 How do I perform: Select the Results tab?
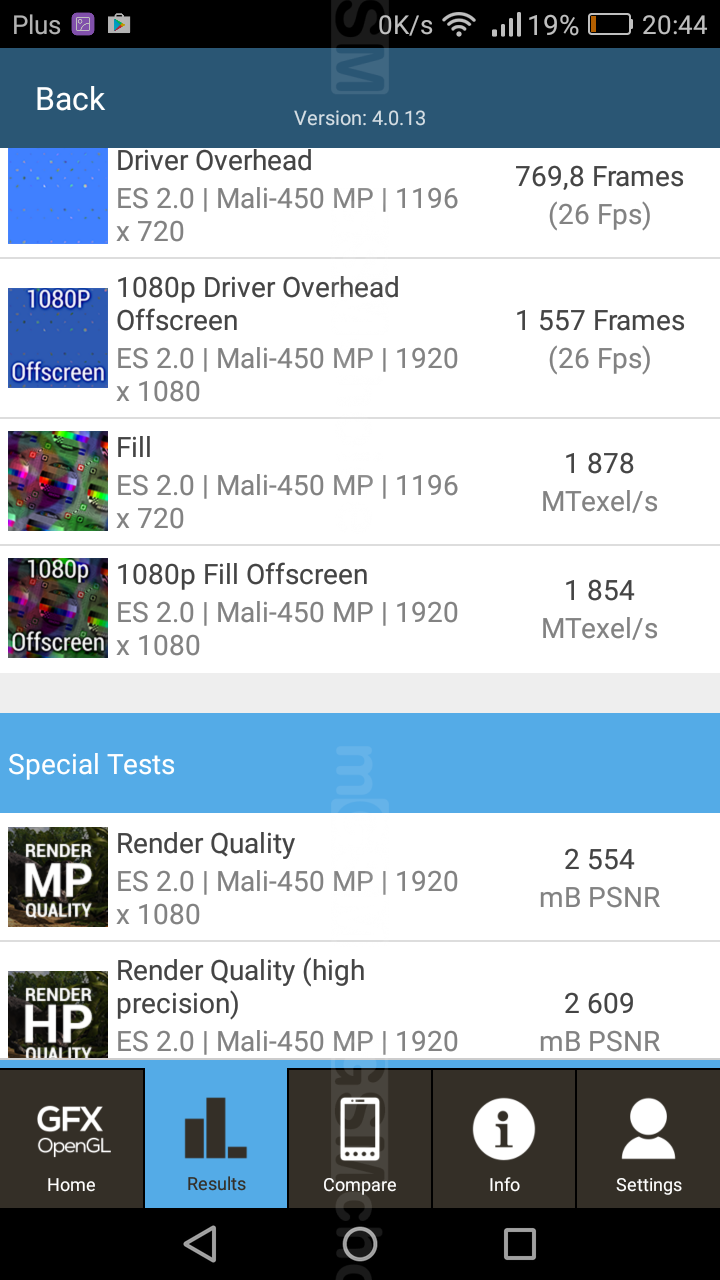coord(216,1139)
